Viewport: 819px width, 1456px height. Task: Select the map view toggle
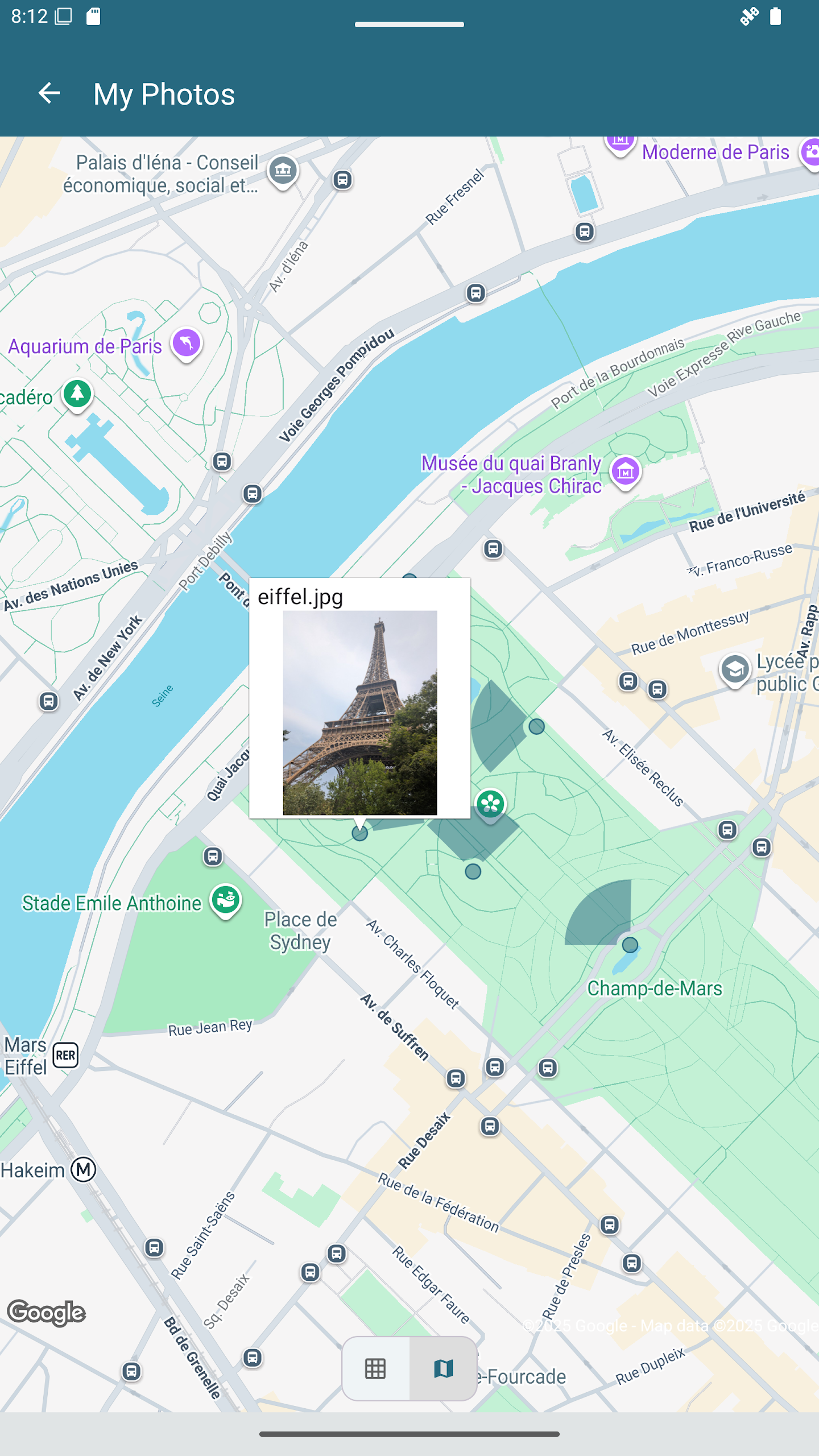tap(443, 1368)
